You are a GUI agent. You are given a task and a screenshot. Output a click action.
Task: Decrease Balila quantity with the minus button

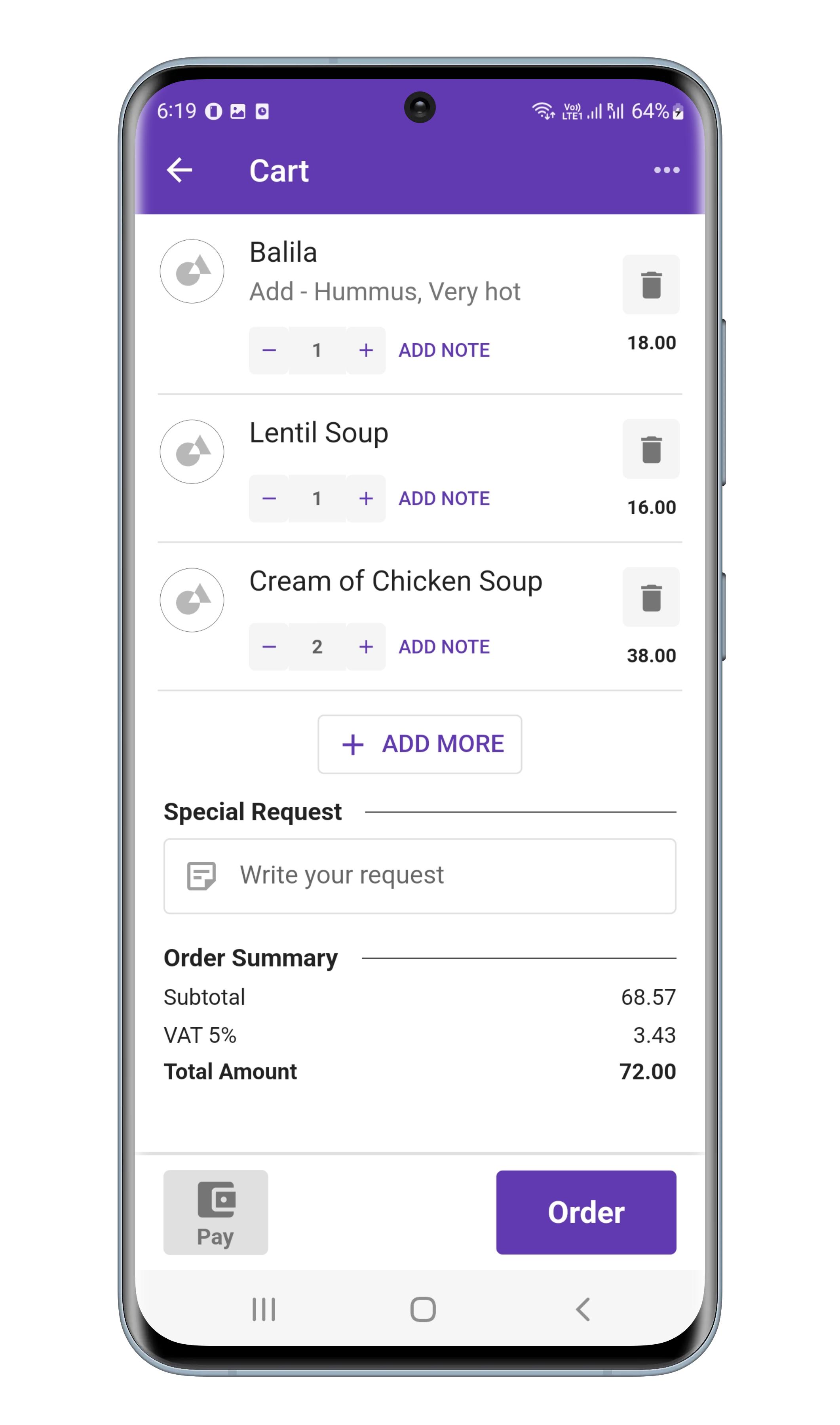(x=269, y=350)
